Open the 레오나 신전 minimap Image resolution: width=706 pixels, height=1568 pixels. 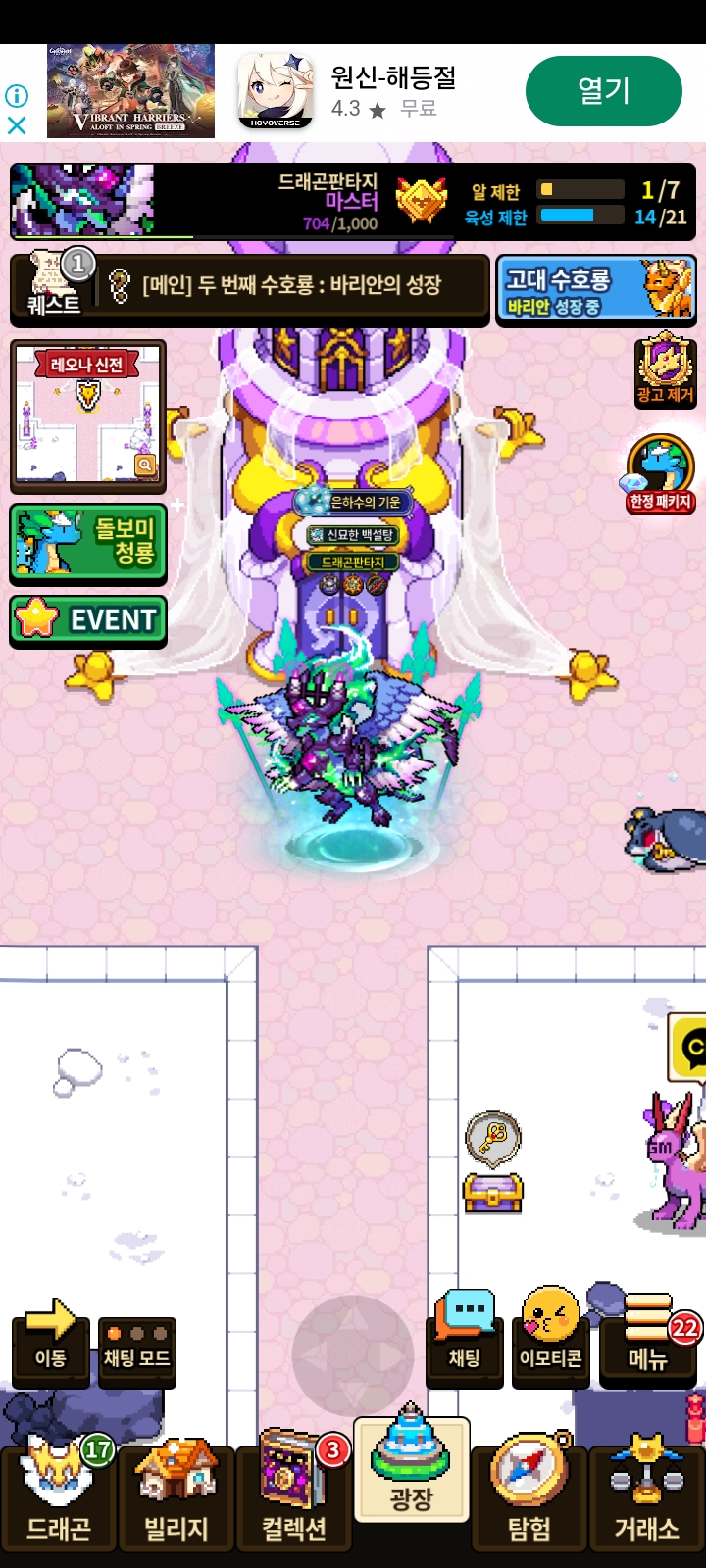click(x=88, y=416)
